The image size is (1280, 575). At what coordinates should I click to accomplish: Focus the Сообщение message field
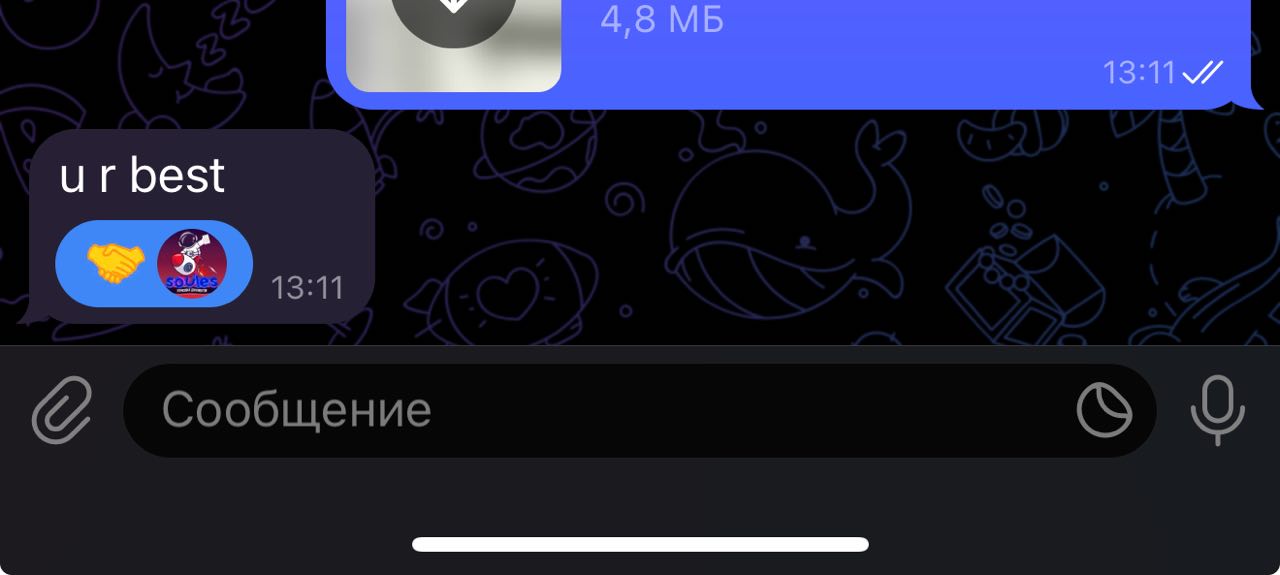pyautogui.click(x=600, y=410)
